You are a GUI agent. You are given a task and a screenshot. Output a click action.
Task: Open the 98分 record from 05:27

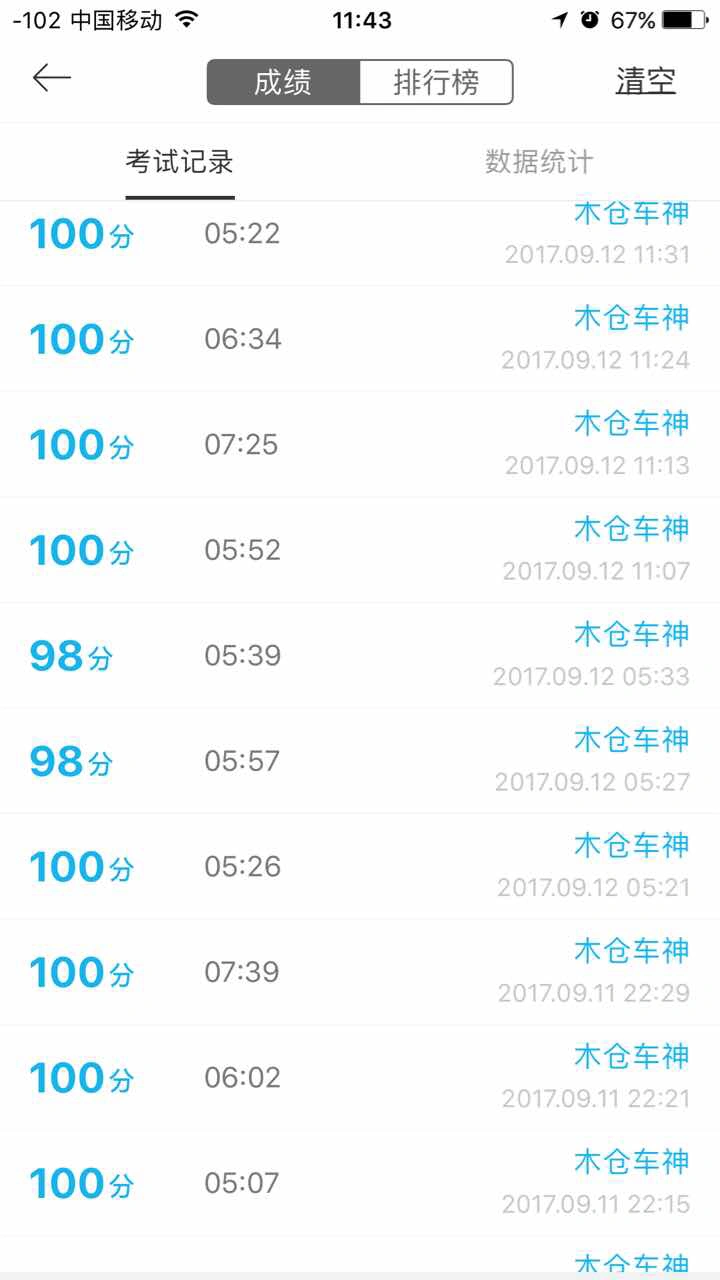360,761
